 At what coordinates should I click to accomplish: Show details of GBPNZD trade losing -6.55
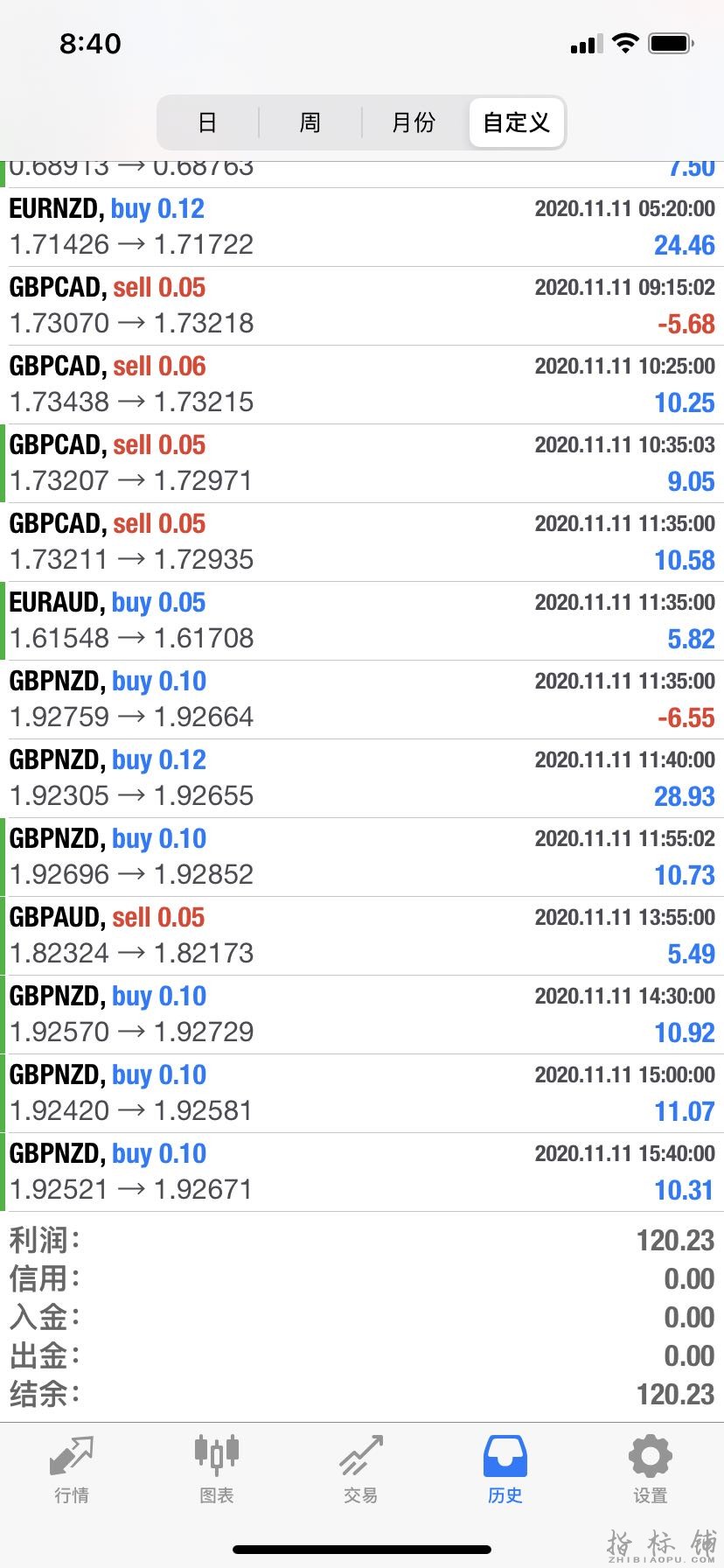tap(362, 700)
